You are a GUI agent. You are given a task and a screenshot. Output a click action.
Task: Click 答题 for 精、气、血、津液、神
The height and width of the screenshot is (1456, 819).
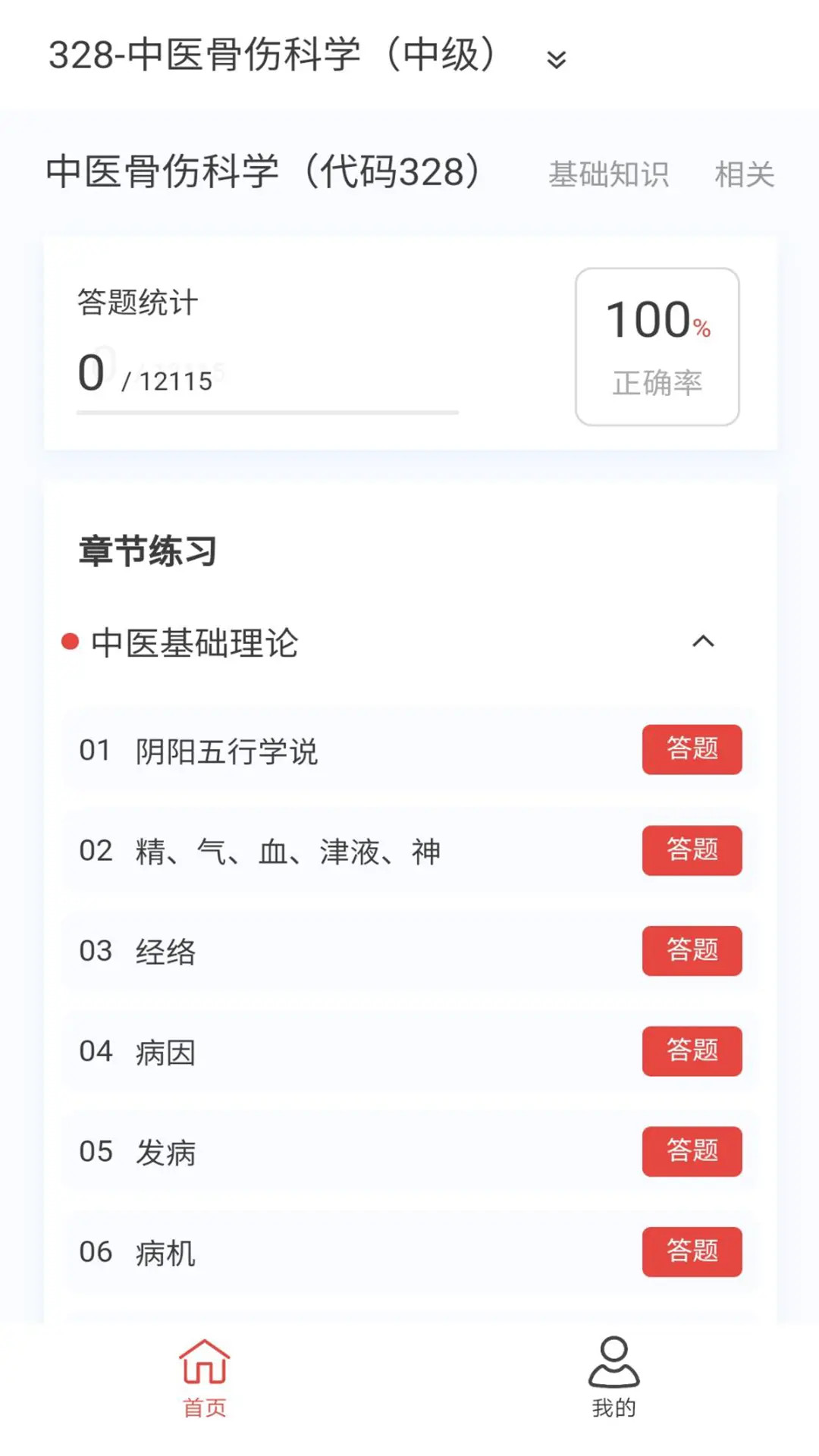(x=691, y=851)
